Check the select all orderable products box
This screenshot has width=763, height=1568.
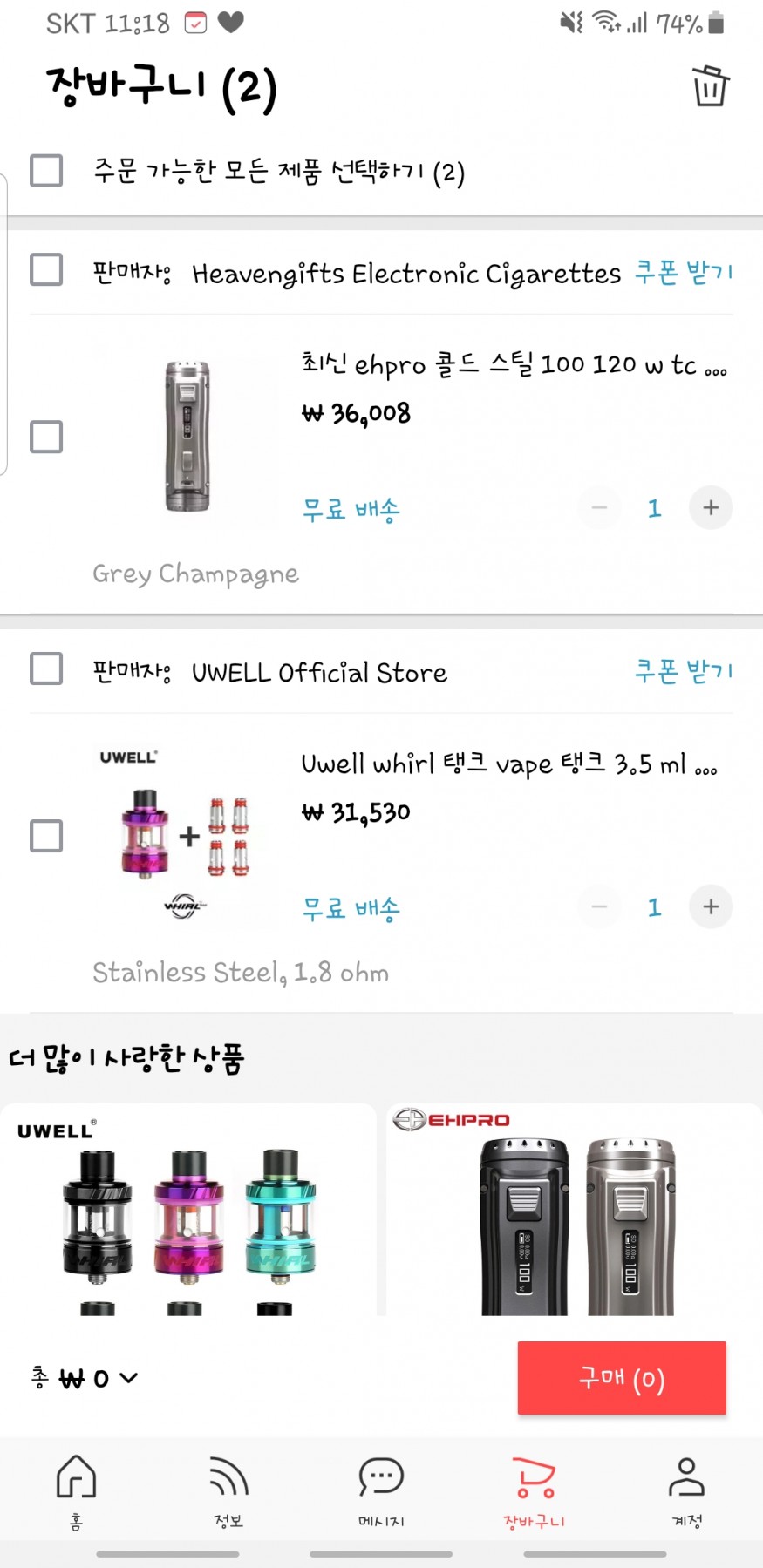(x=46, y=171)
